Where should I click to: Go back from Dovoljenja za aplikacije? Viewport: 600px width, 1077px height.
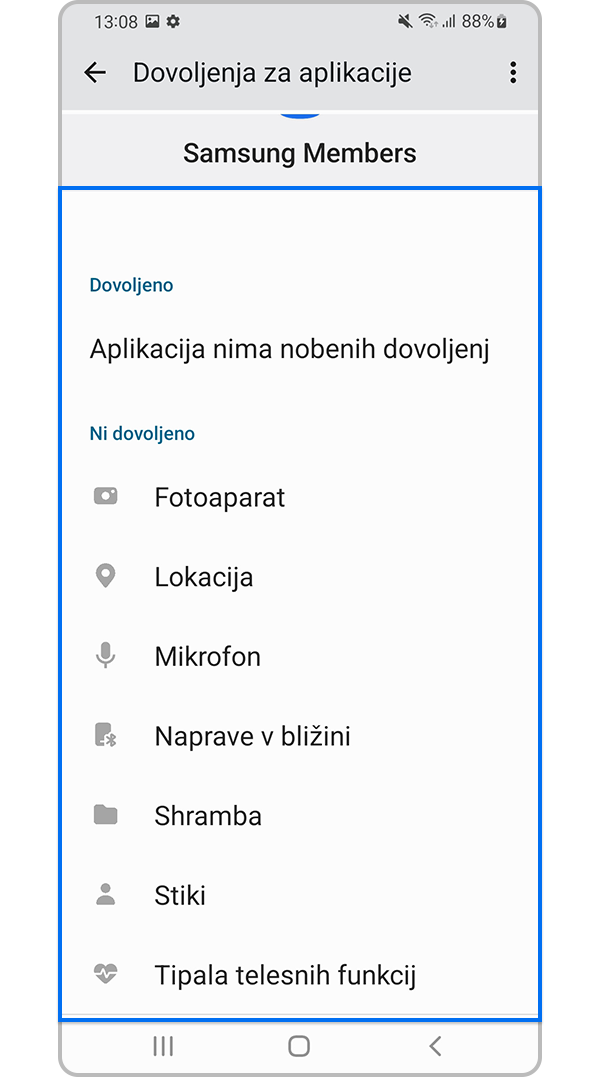click(x=95, y=73)
